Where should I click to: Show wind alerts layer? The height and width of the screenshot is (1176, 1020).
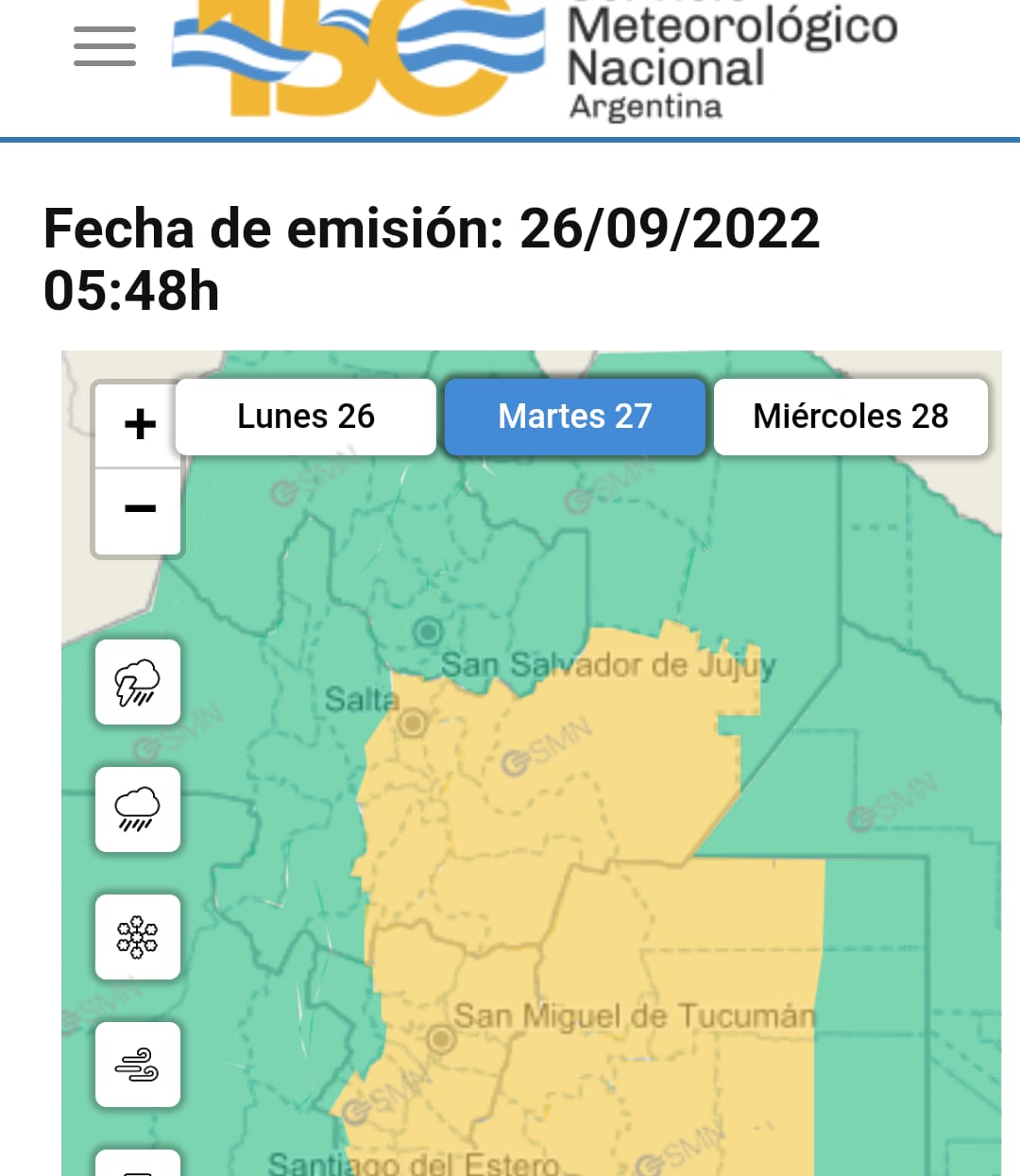point(138,1065)
